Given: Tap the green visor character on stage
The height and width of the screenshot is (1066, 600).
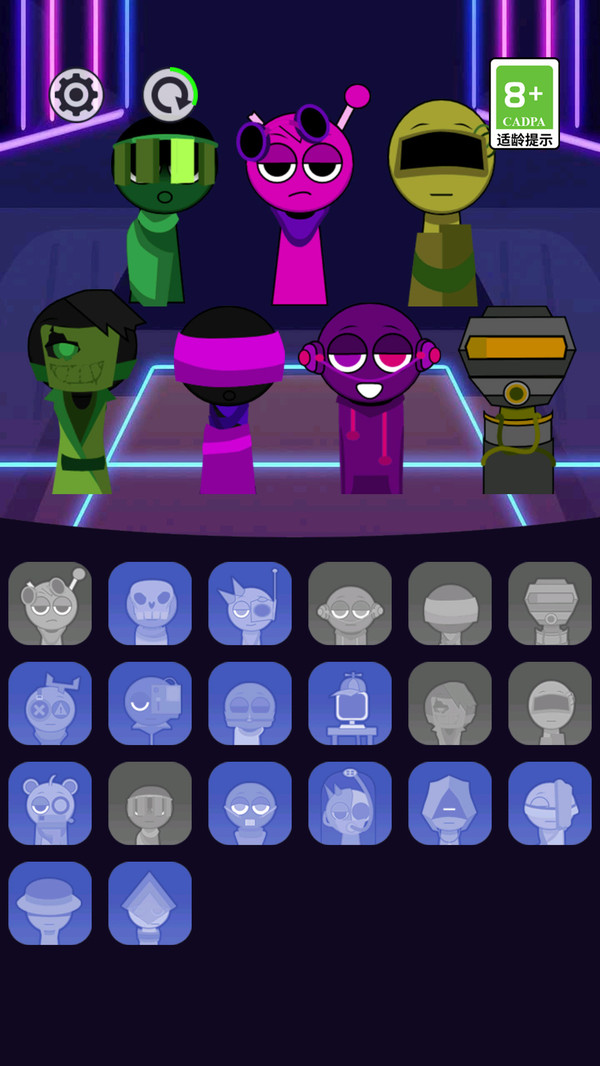Looking at the screenshot, I should click(163, 200).
